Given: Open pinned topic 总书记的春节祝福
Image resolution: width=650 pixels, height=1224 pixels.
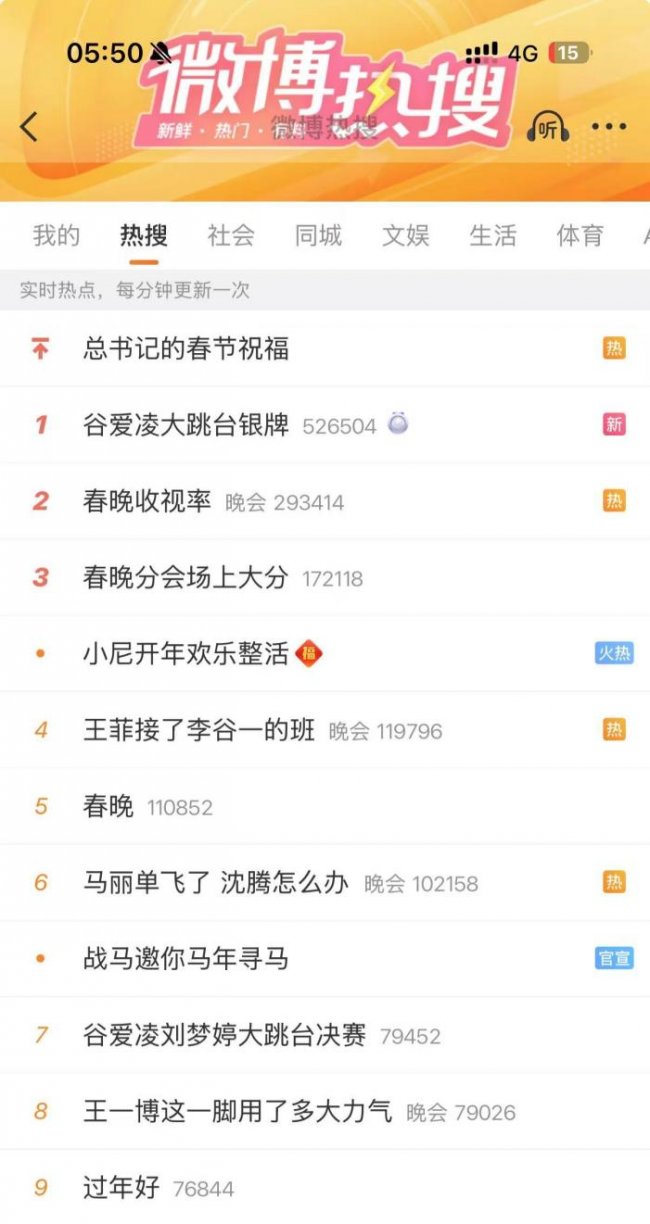Looking at the screenshot, I should tap(186, 349).
